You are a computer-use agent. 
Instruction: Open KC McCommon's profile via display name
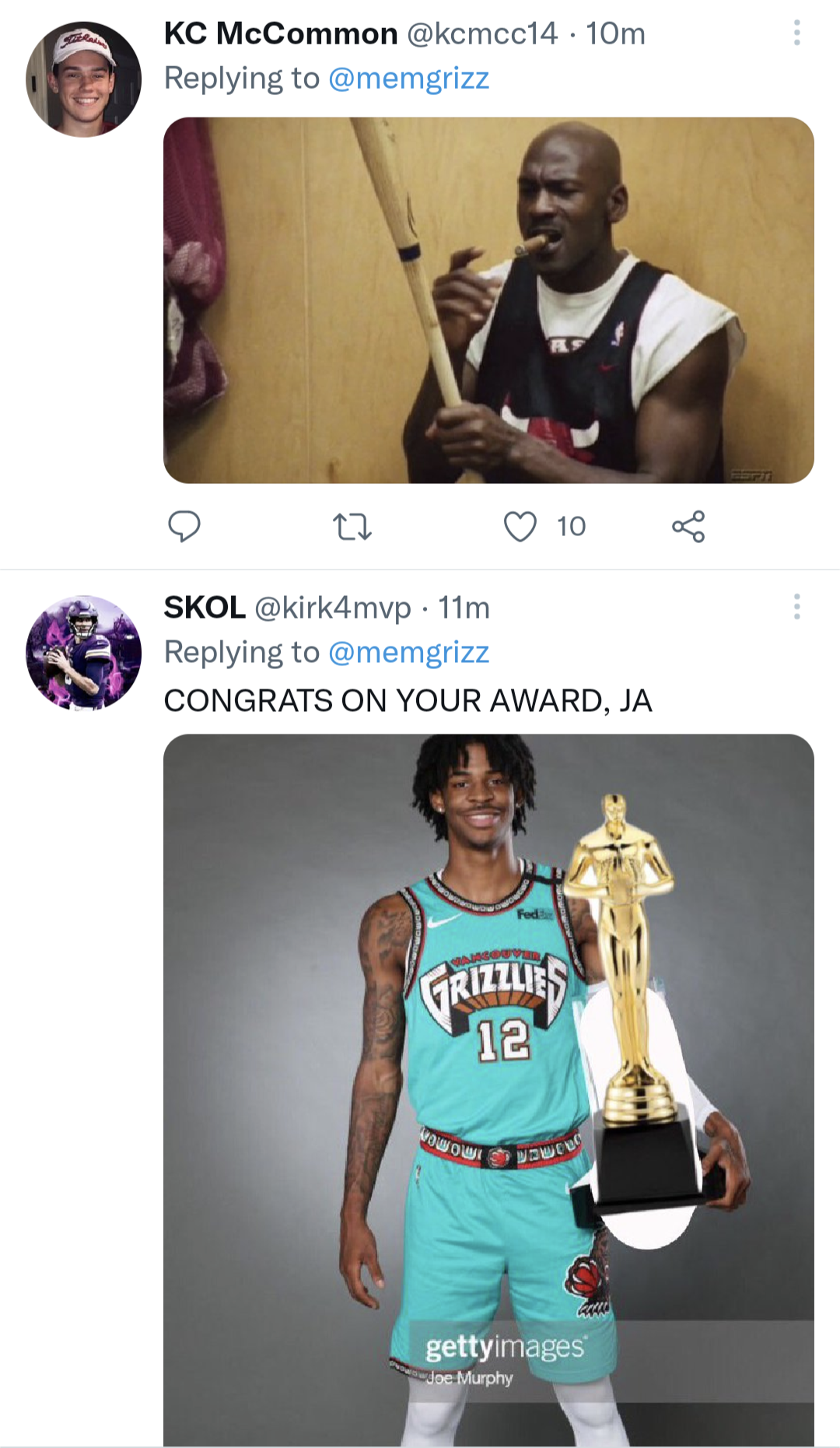[281, 33]
